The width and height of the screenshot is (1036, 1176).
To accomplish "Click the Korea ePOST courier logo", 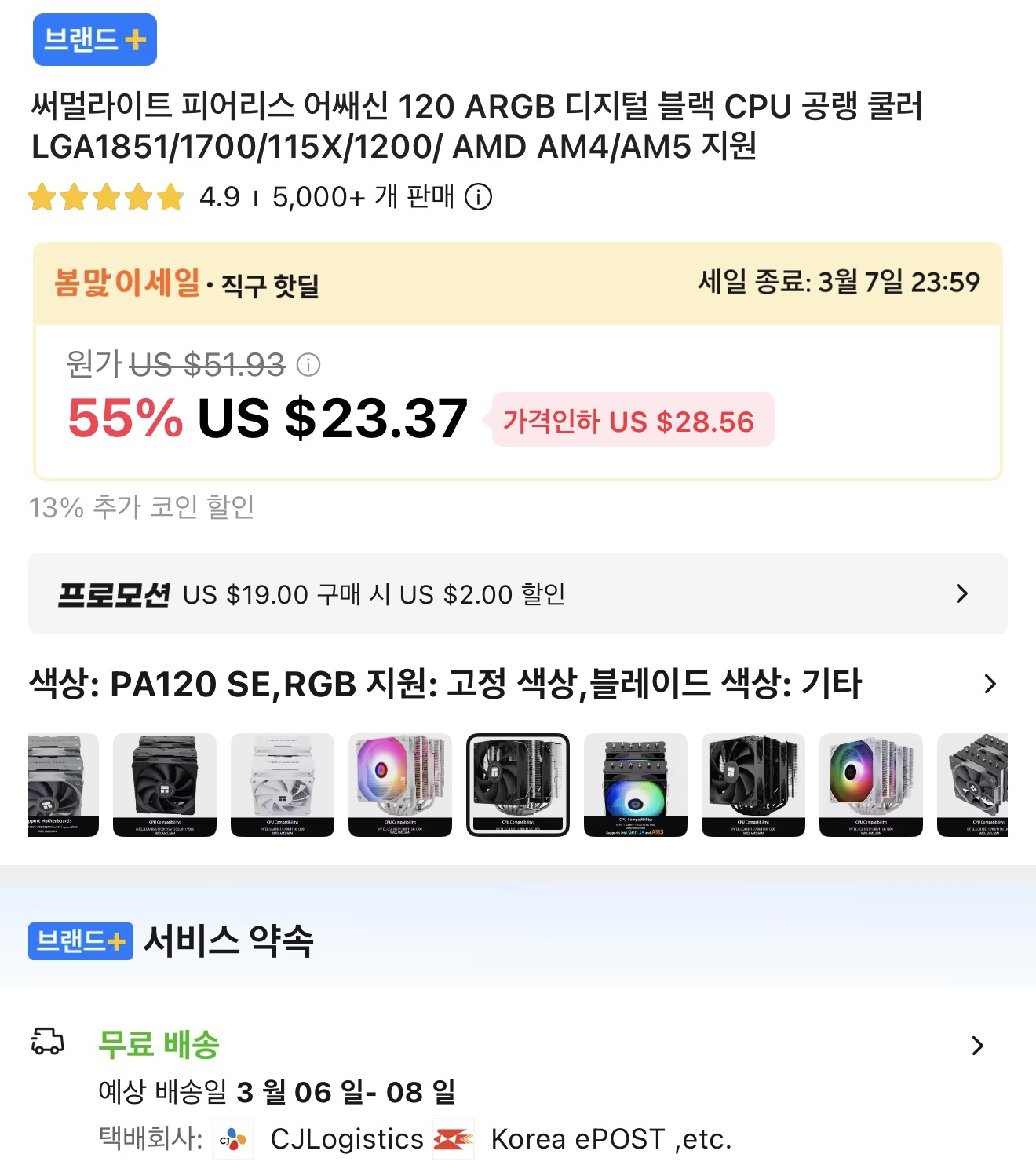I will pos(455,1139).
